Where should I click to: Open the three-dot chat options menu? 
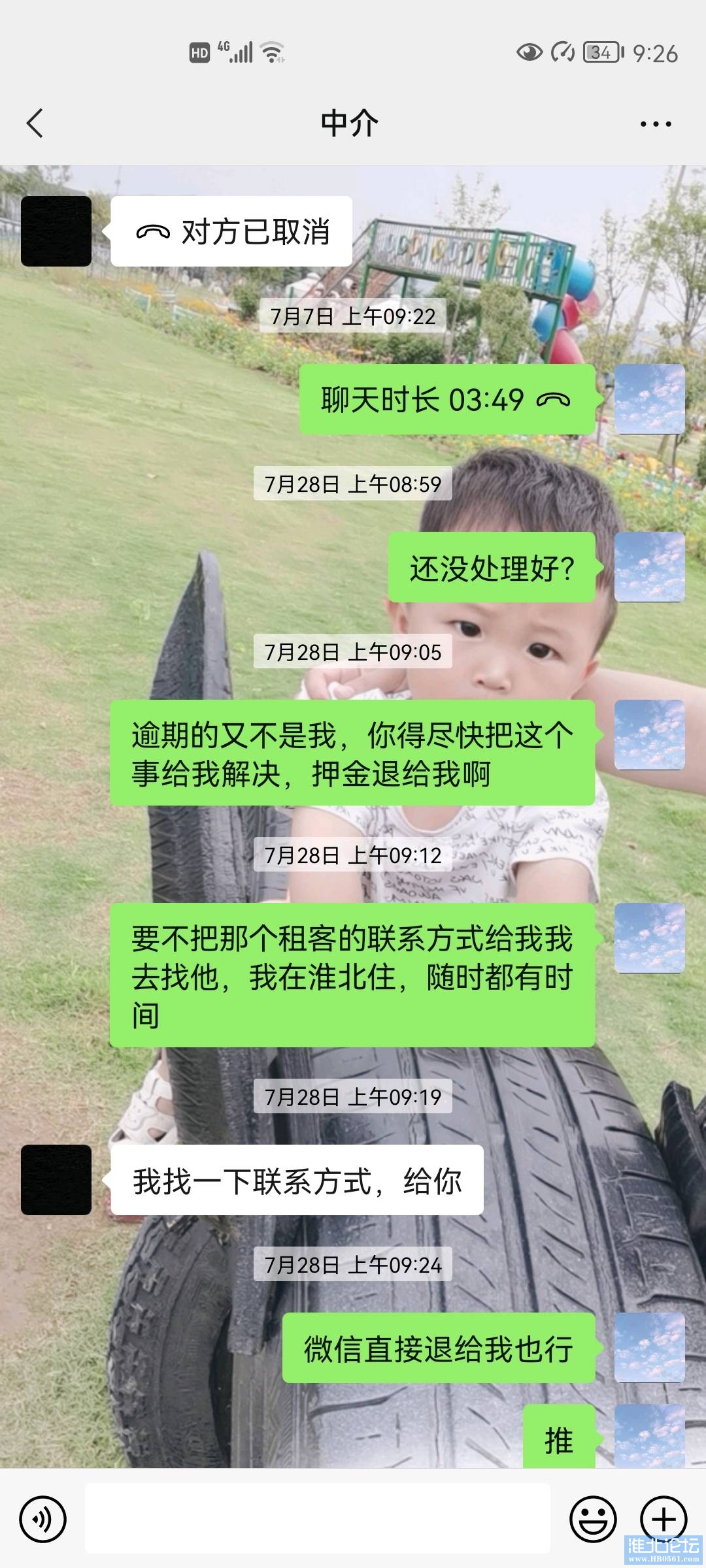(655, 124)
